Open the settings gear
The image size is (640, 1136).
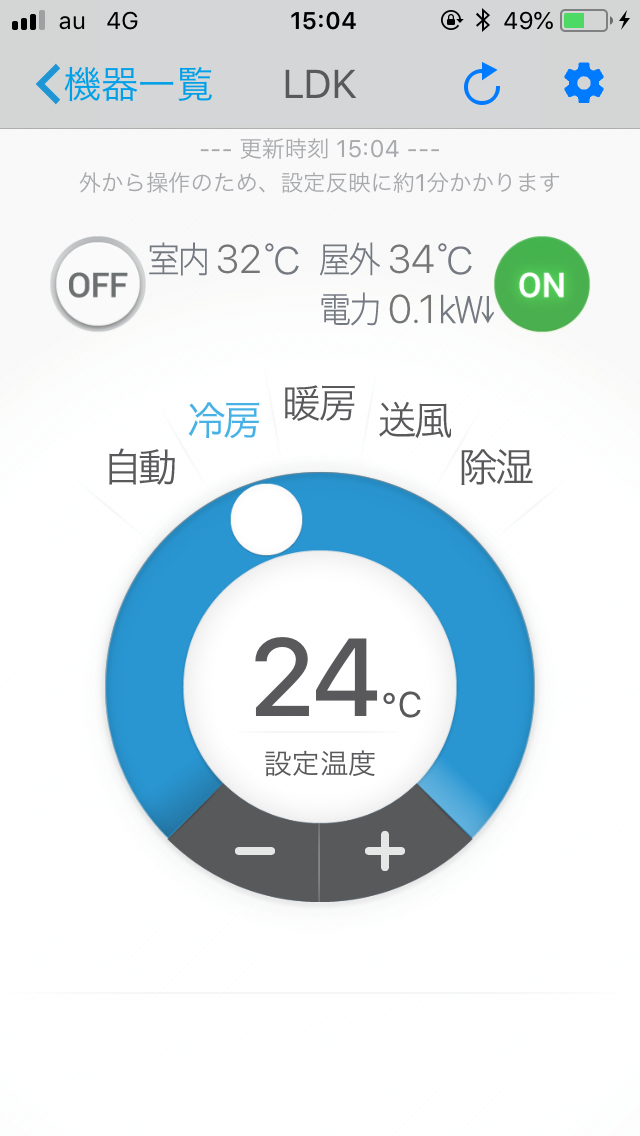coord(584,85)
